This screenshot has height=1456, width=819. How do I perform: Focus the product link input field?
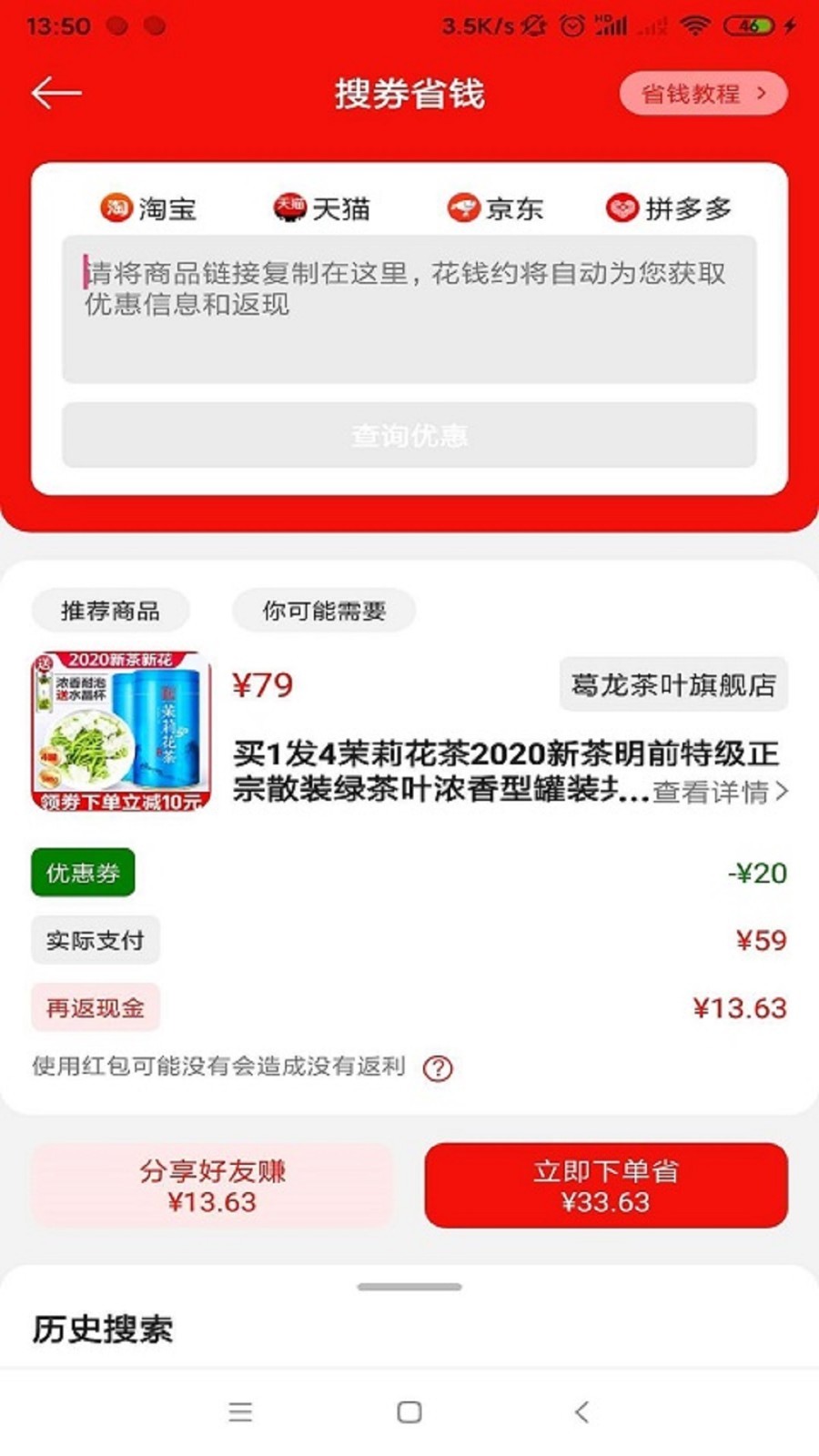(x=409, y=309)
